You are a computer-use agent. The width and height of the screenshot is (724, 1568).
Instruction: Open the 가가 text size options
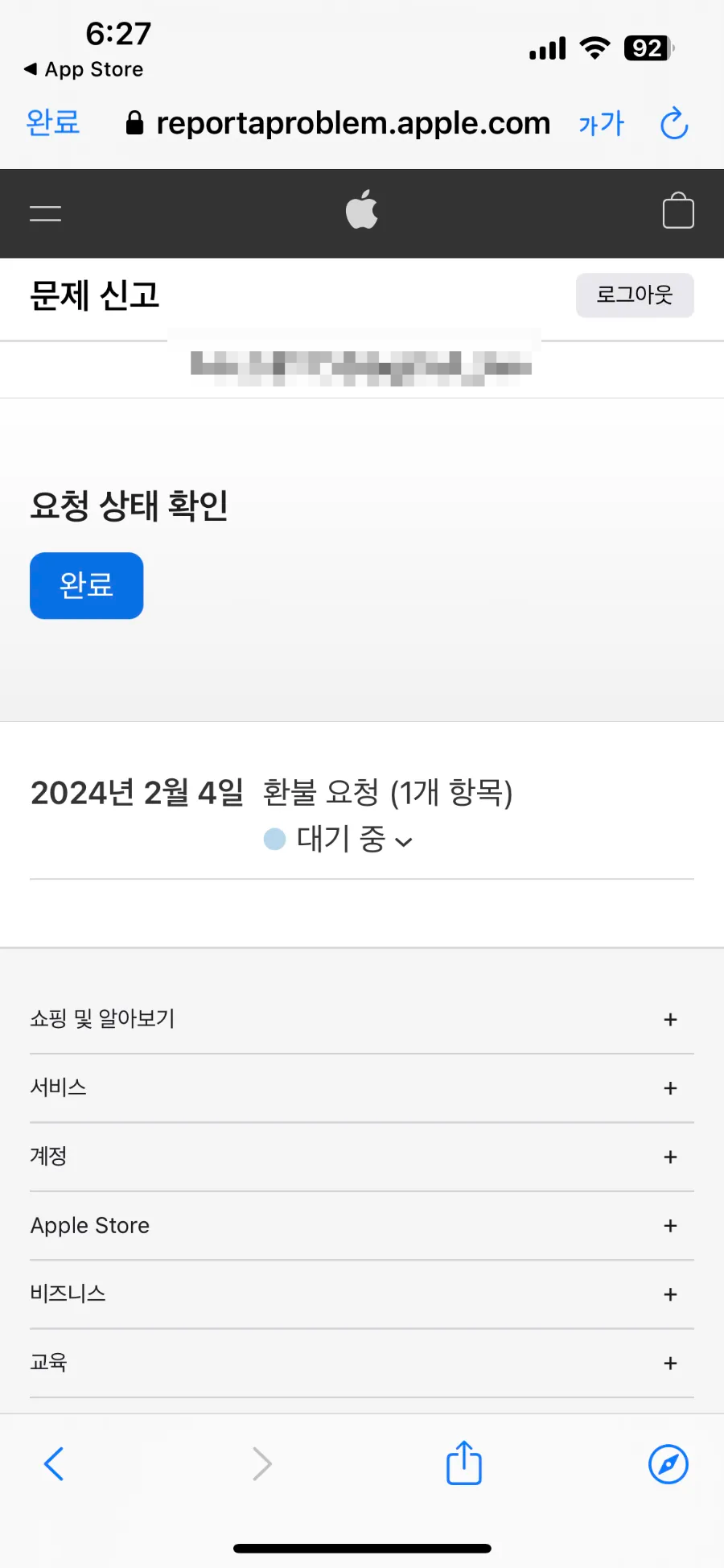tap(601, 124)
